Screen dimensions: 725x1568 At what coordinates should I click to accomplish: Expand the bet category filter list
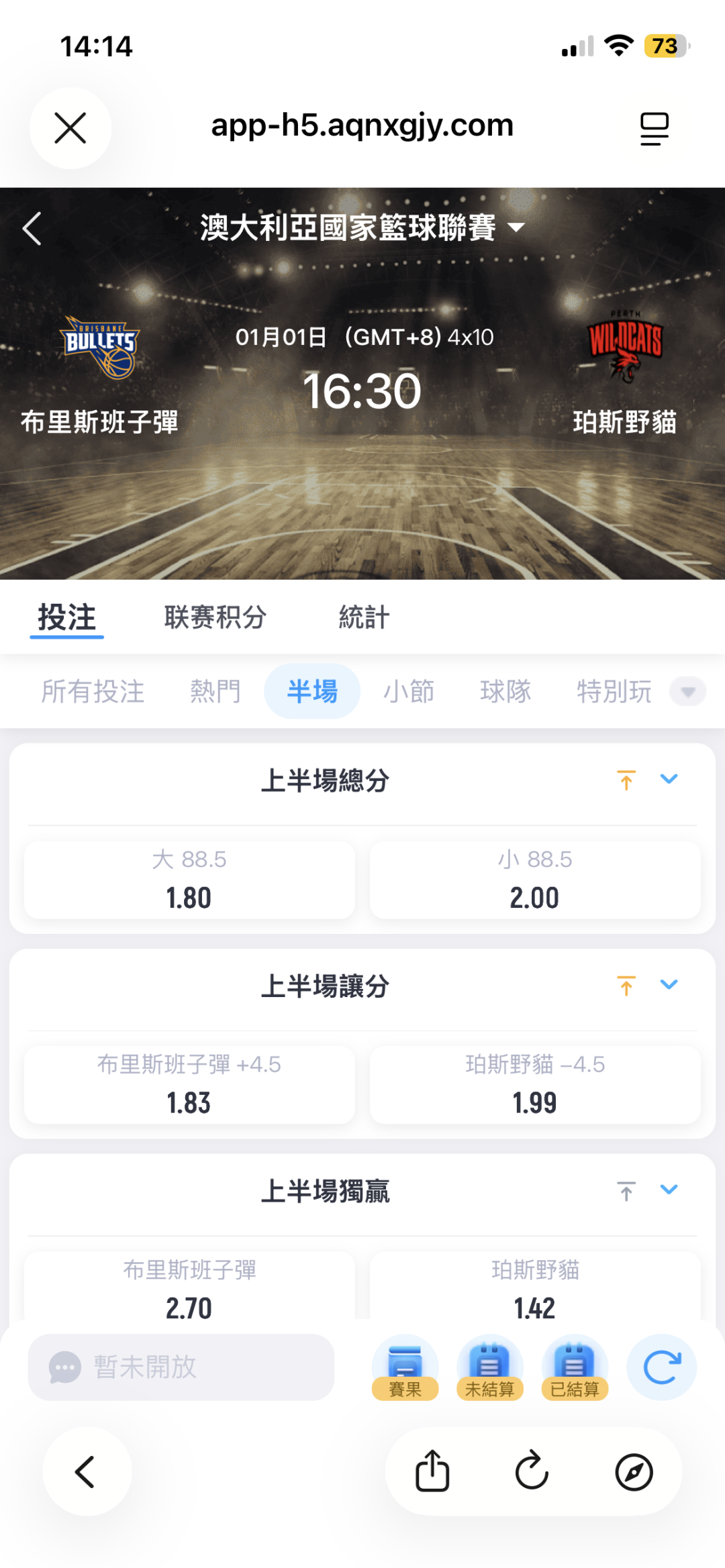pyautogui.click(x=687, y=692)
